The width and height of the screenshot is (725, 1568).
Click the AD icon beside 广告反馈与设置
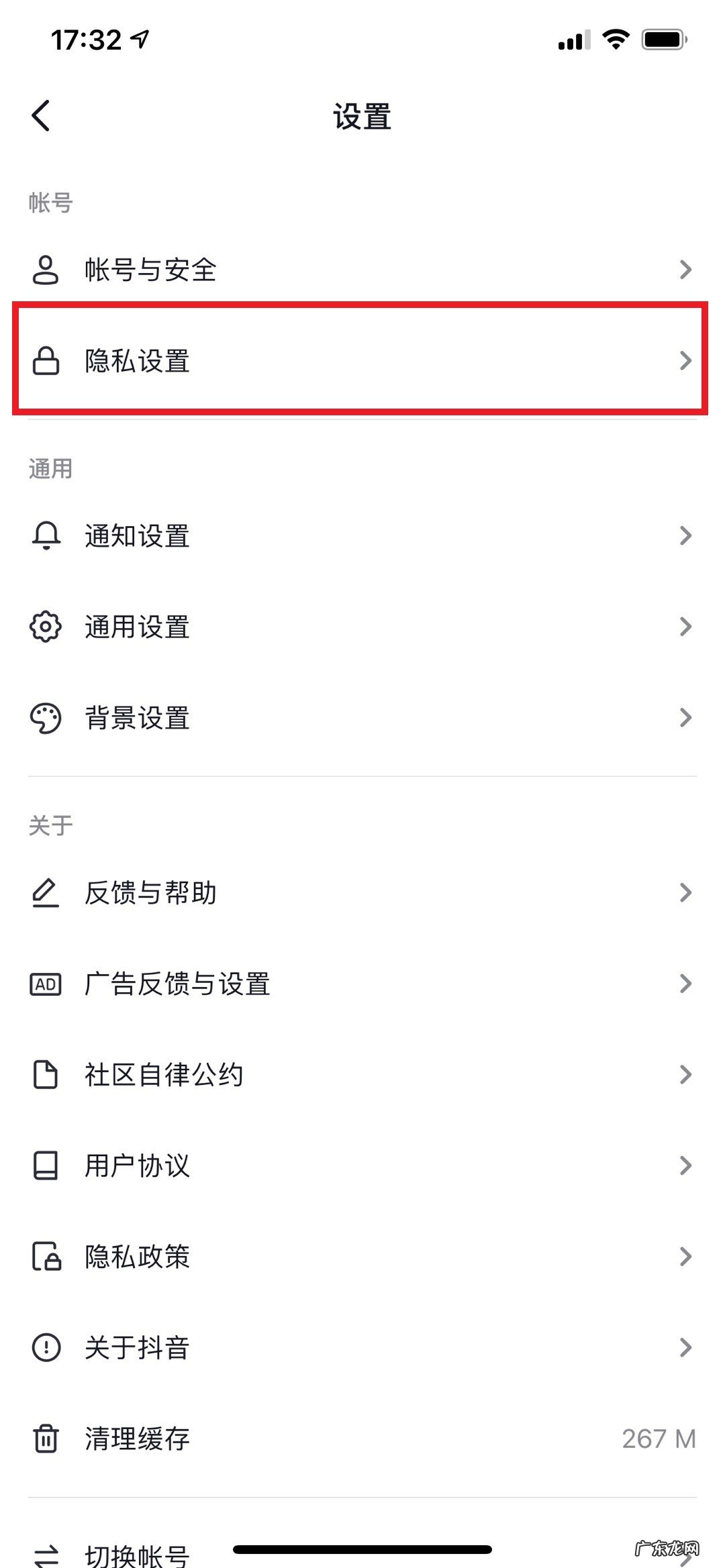[x=45, y=984]
